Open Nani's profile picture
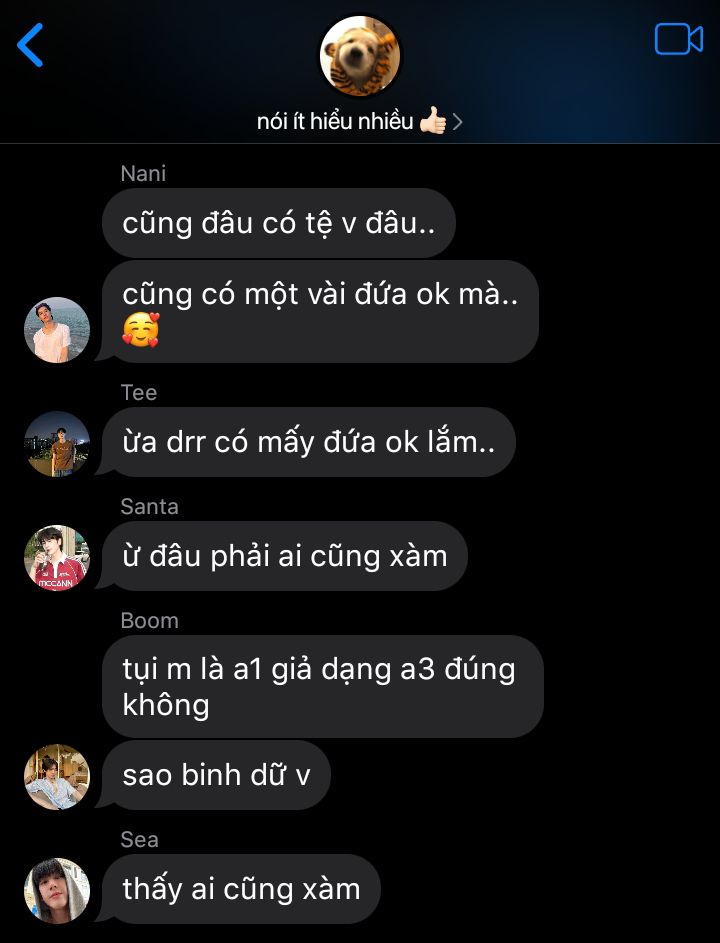The image size is (720, 943). coord(57,329)
